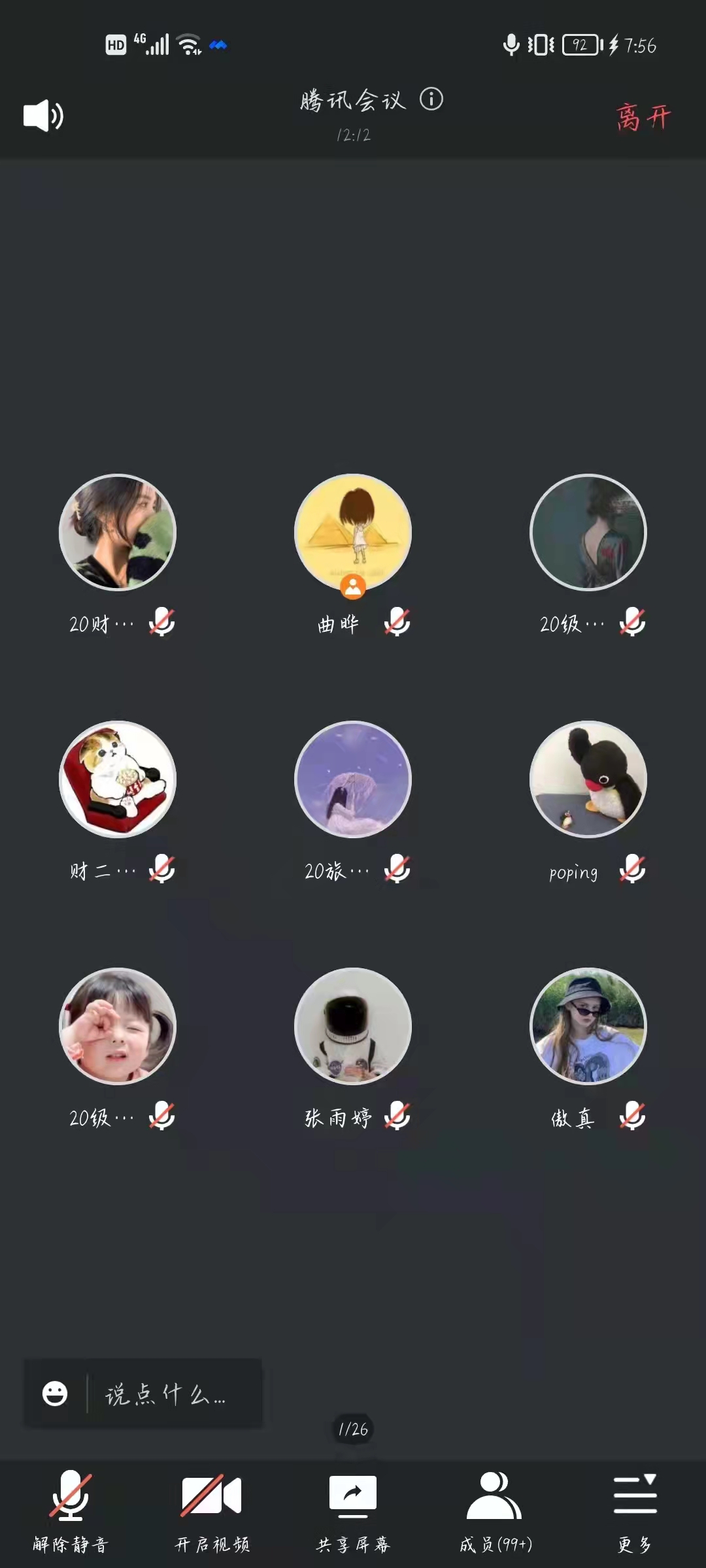Select participant 张雨婷's avatar
The image size is (706, 1568).
(x=353, y=1026)
